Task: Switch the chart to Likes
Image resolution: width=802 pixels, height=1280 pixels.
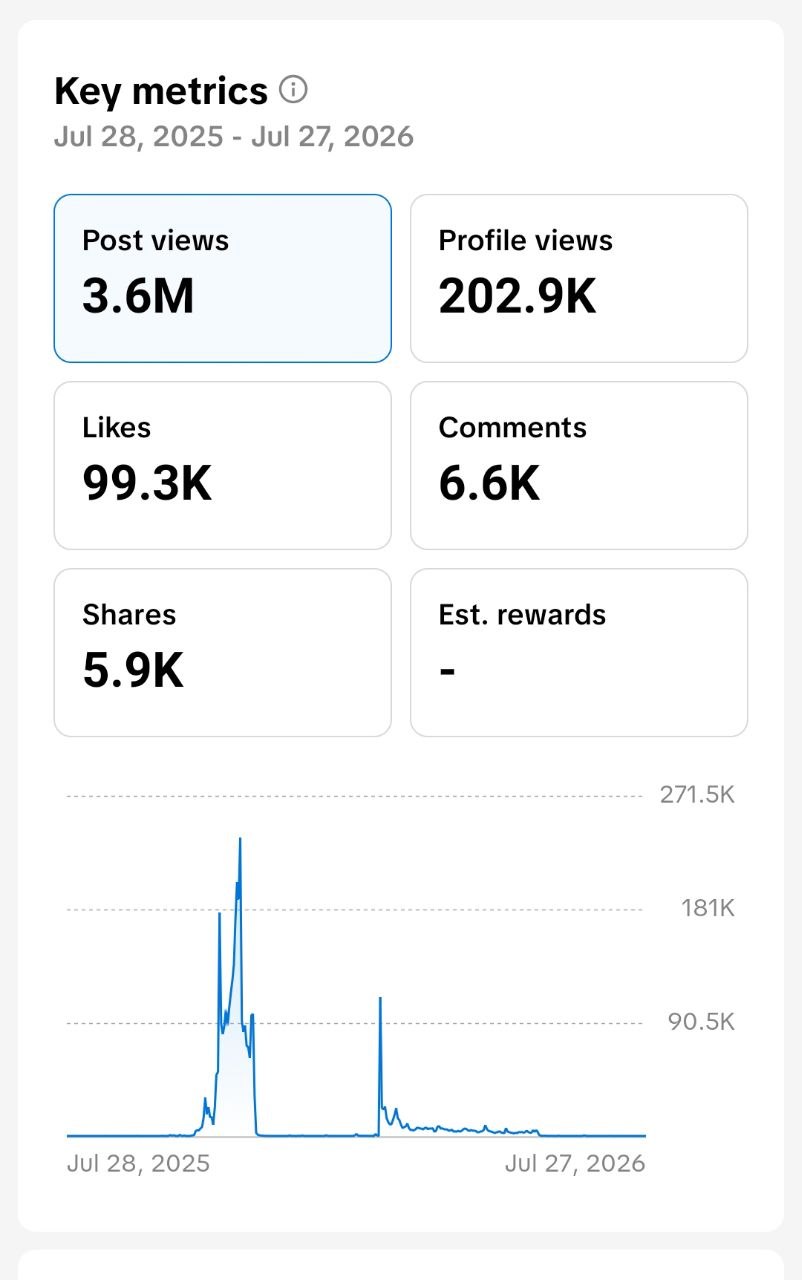Action: pos(222,465)
